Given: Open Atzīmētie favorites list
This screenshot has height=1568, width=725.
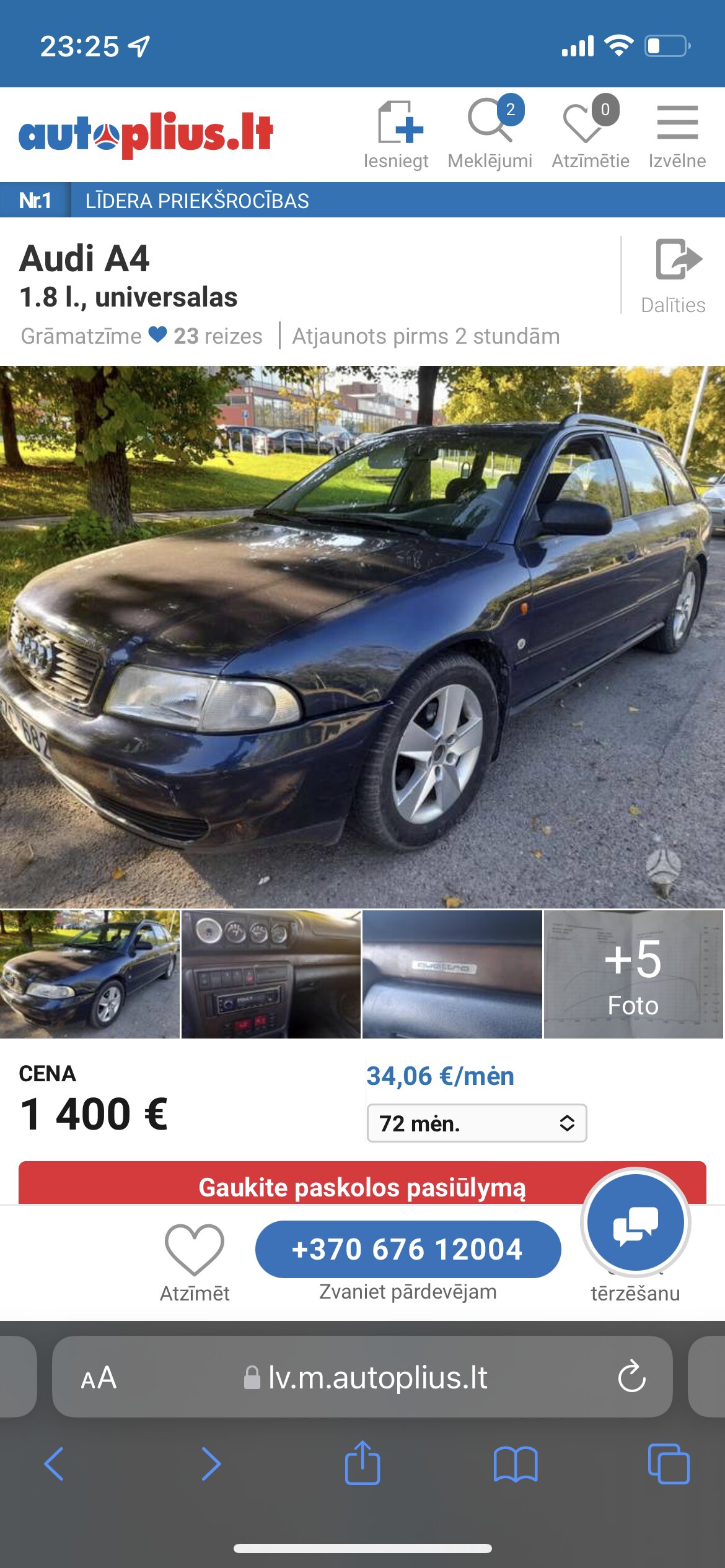Looking at the screenshot, I should pos(591,134).
